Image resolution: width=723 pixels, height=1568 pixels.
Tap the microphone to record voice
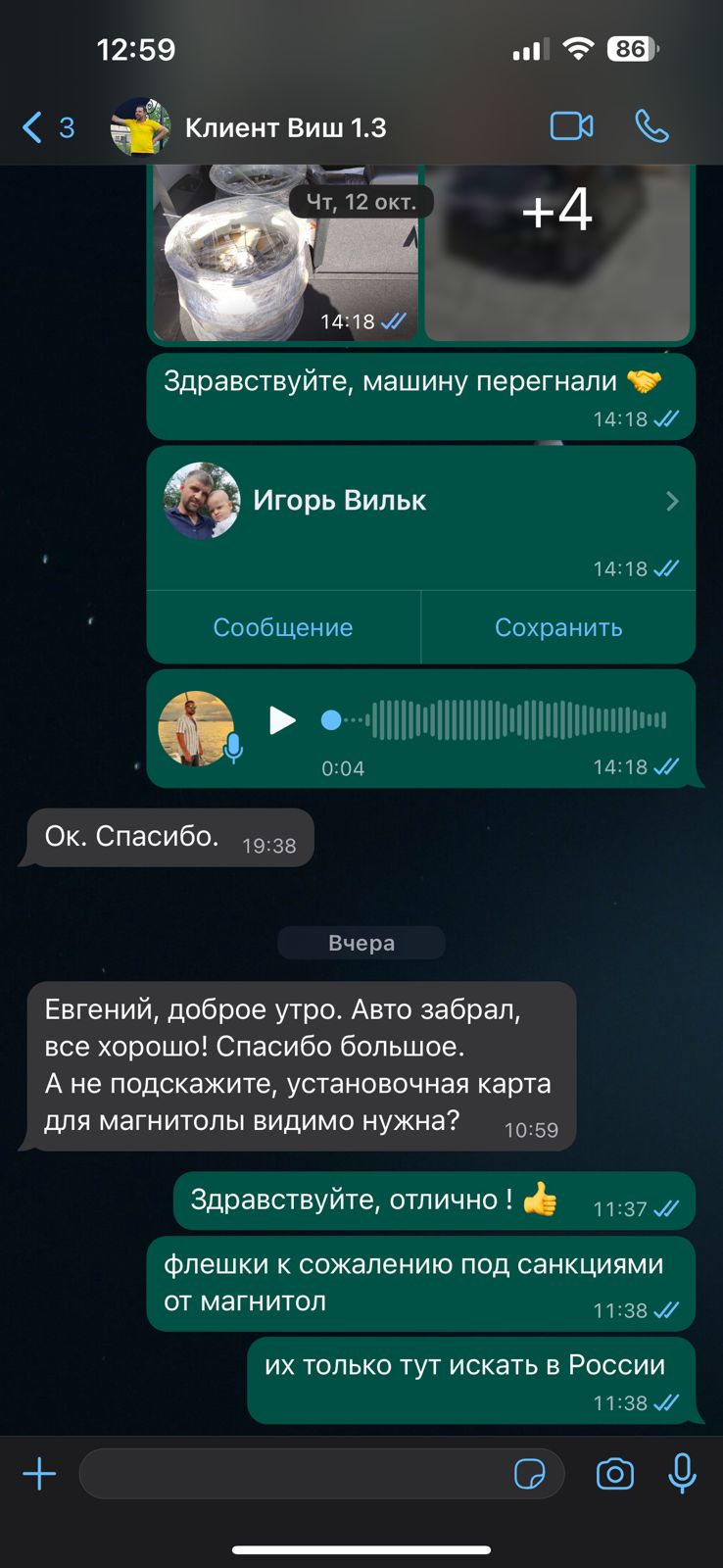[x=682, y=1473]
